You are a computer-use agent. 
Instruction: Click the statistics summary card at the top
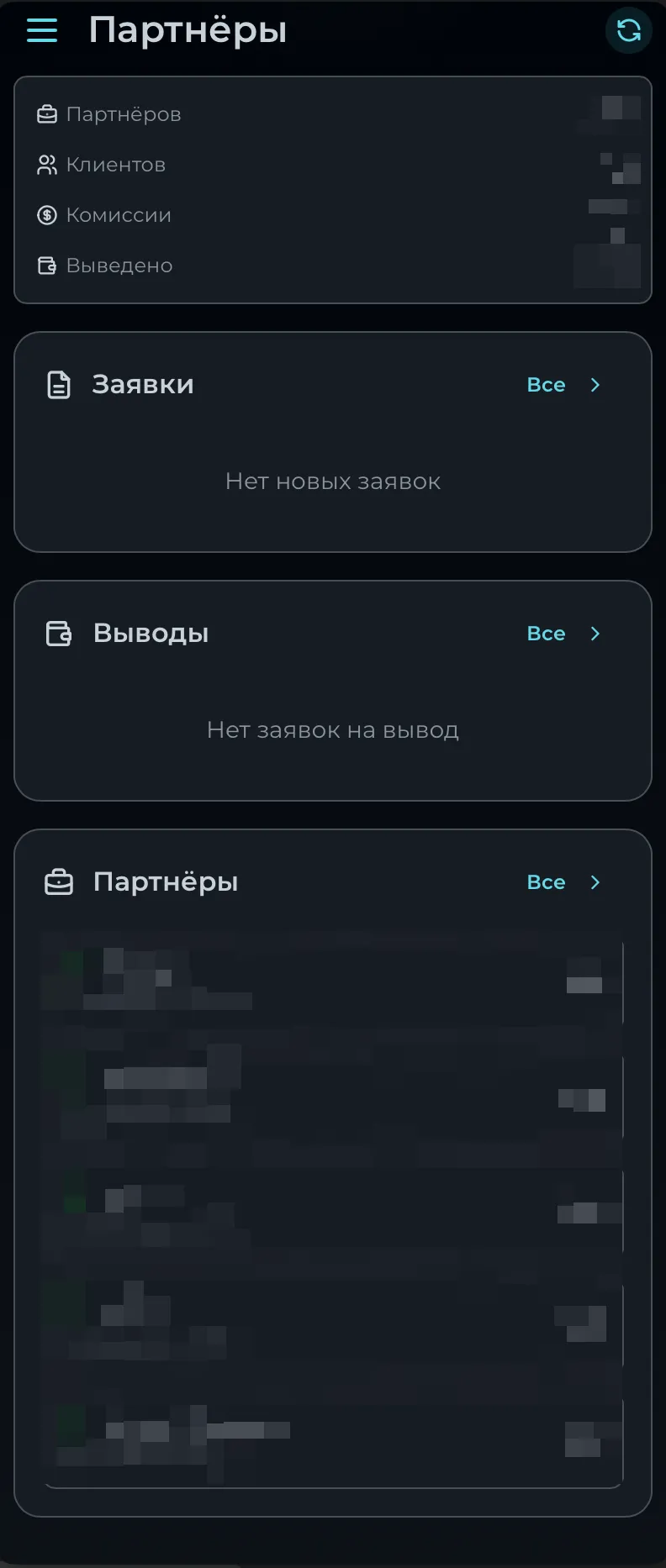coord(333,190)
